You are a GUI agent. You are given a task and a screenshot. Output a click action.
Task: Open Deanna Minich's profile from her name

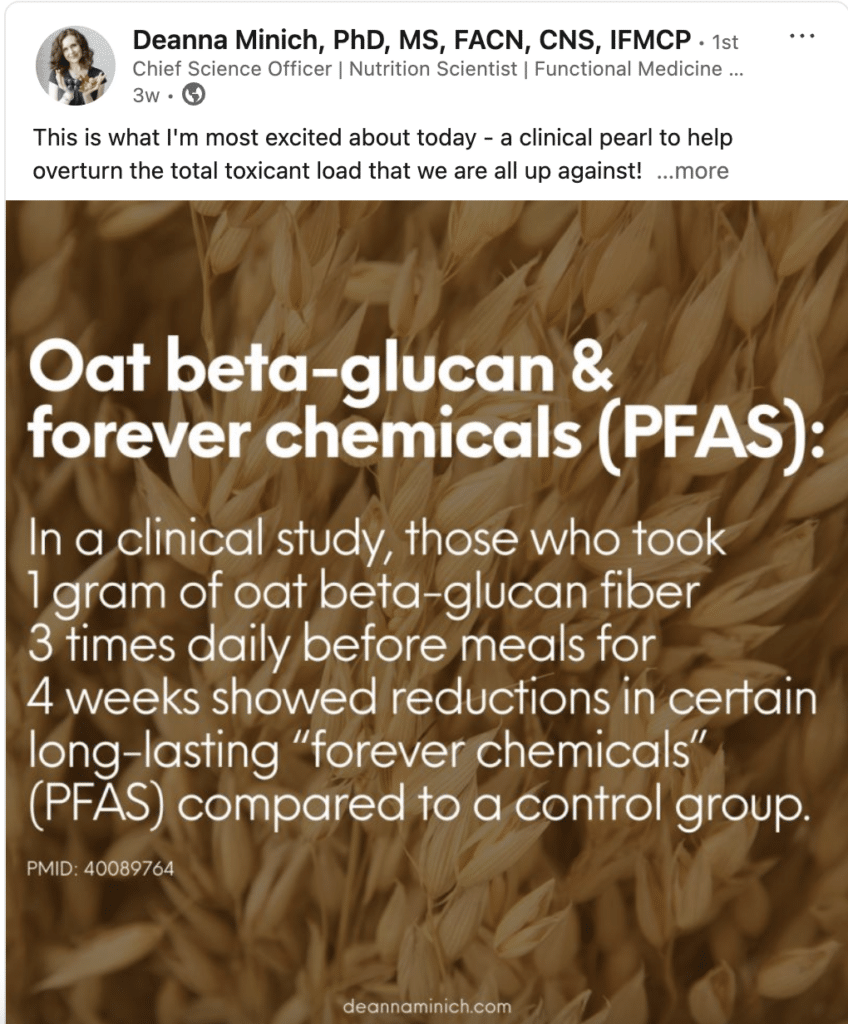[410, 40]
